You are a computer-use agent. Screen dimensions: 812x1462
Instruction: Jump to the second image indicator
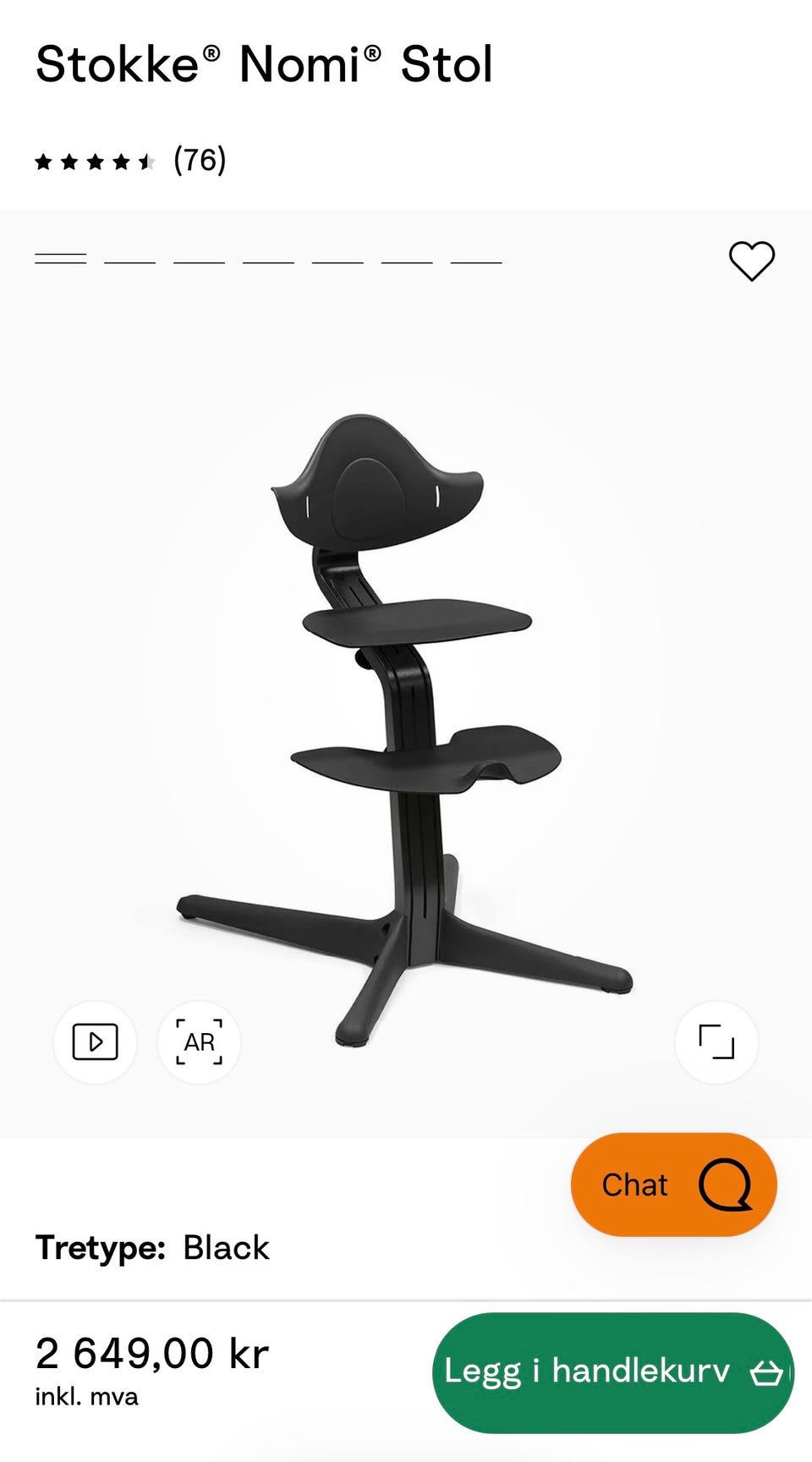click(x=130, y=262)
